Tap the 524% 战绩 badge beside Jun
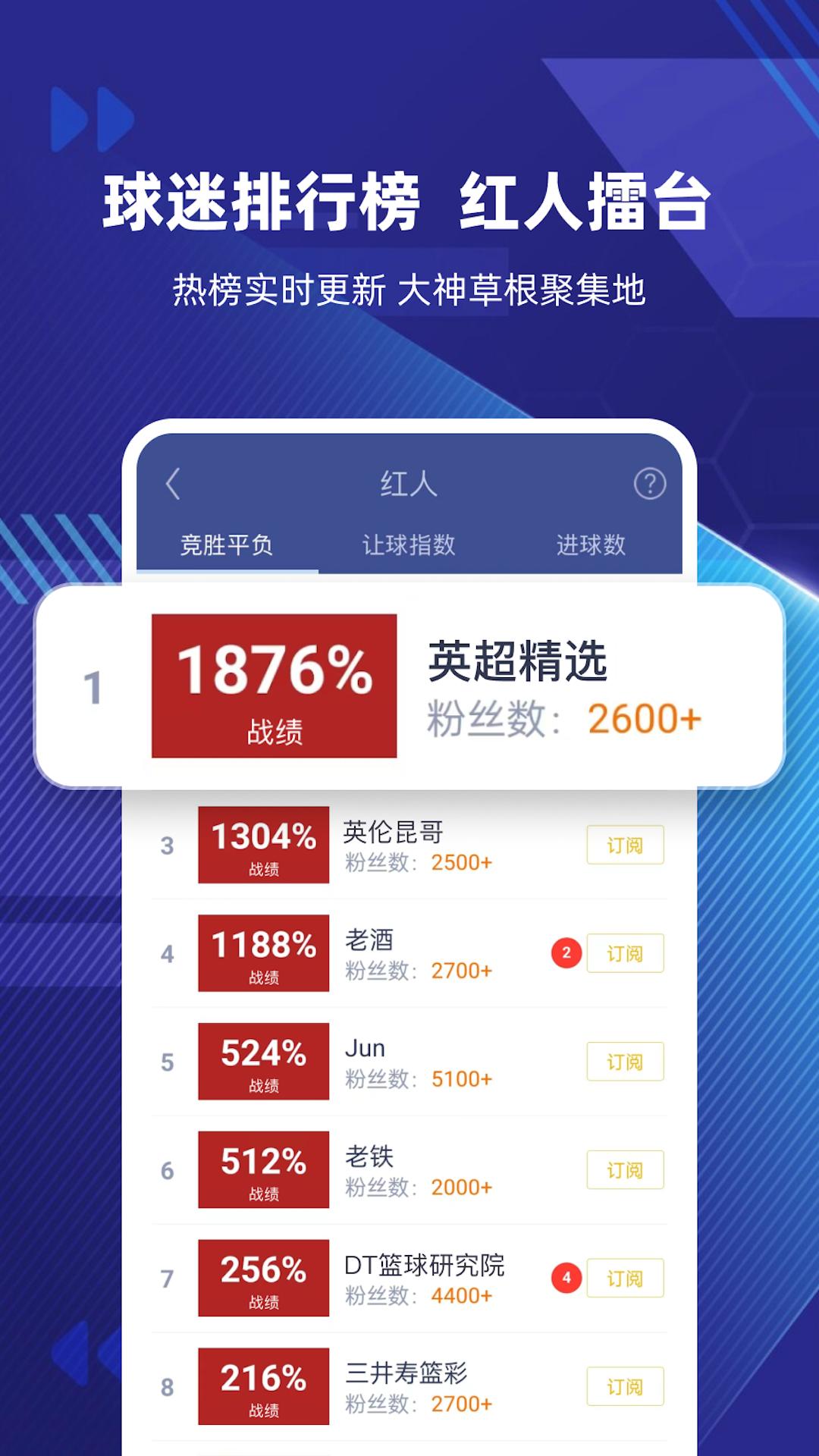Screen dimensions: 819x1456 tap(263, 1062)
